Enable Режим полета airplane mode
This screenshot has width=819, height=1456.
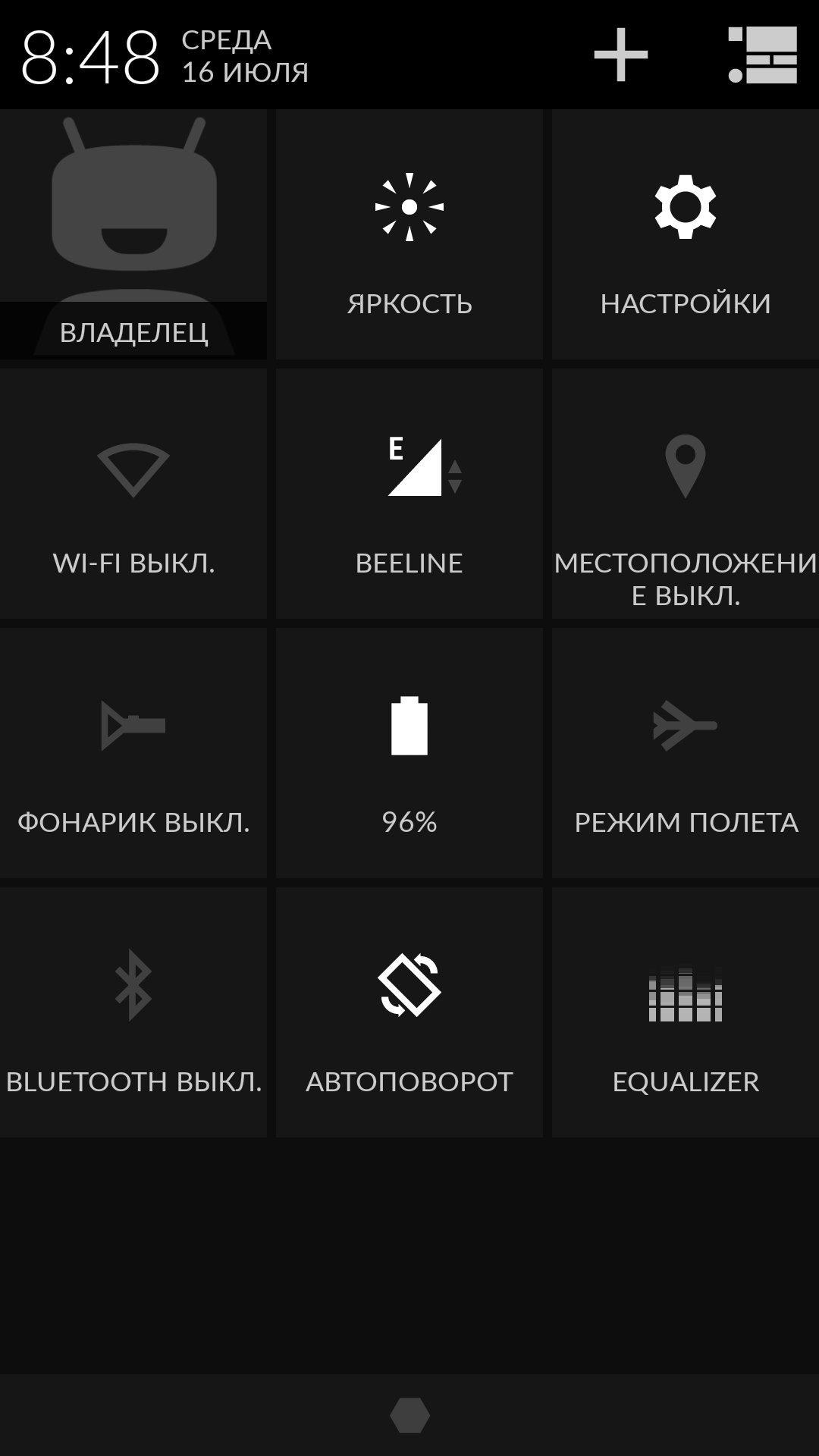(686, 753)
